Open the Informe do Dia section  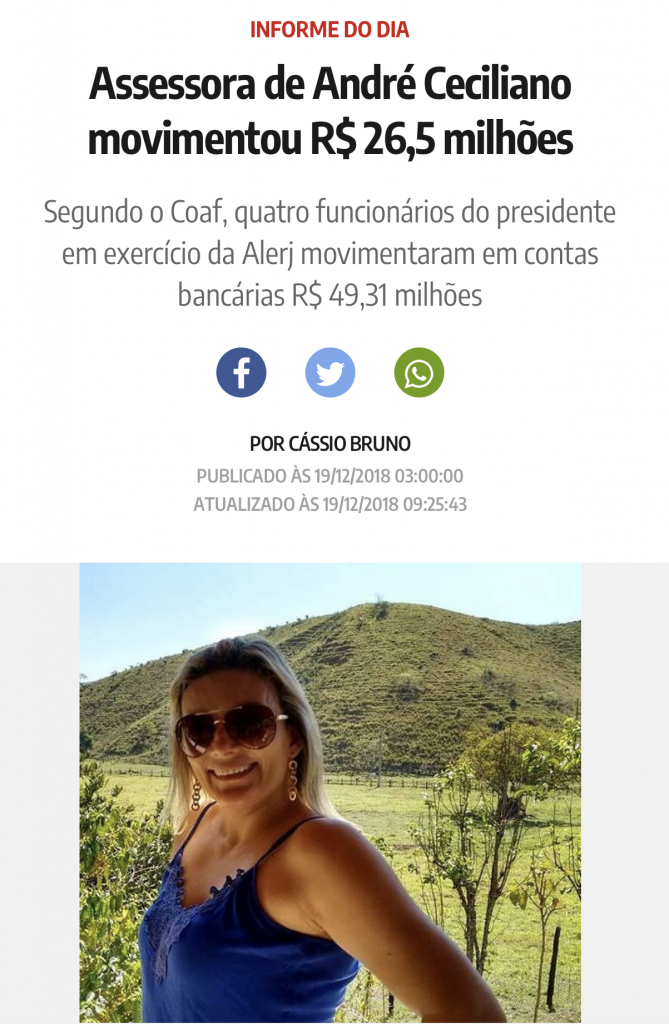(329, 30)
